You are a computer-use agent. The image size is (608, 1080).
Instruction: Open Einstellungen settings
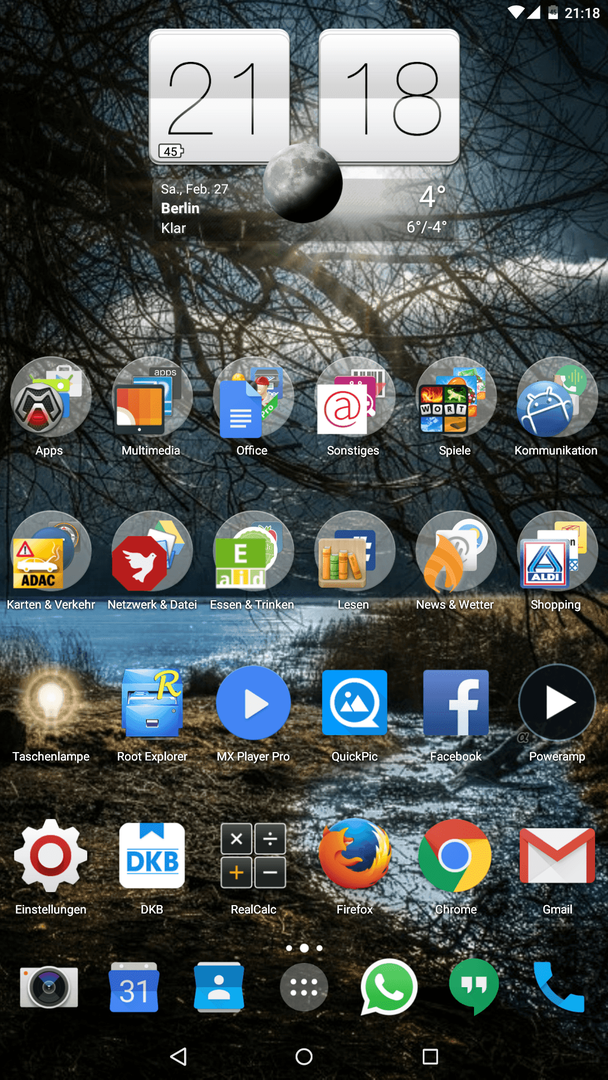tap(50, 856)
